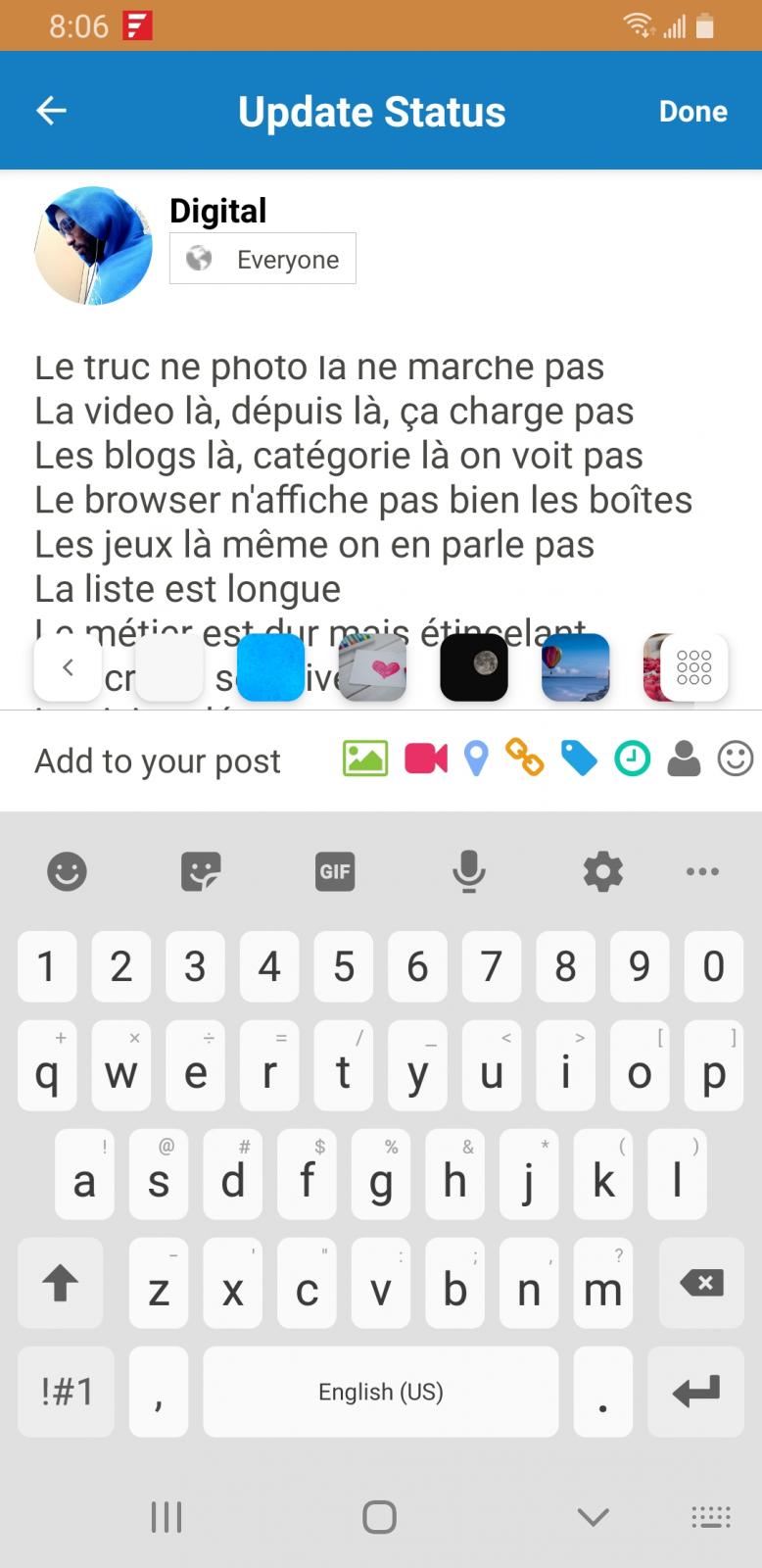The height and width of the screenshot is (1568, 762).
Task: Attach a video with the camera icon
Action: [x=426, y=759]
